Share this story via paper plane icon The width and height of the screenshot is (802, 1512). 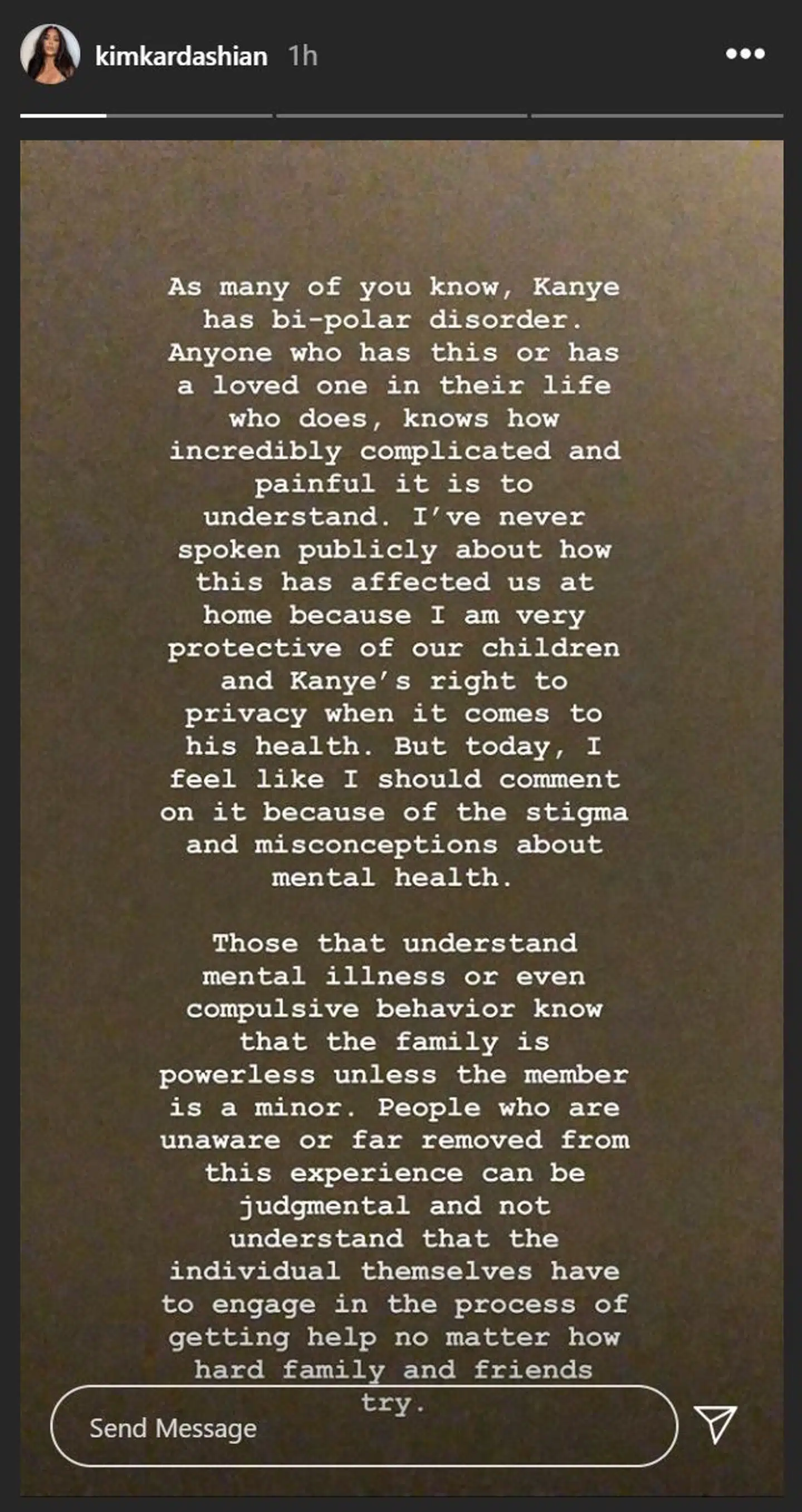click(x=715, y=1424)
